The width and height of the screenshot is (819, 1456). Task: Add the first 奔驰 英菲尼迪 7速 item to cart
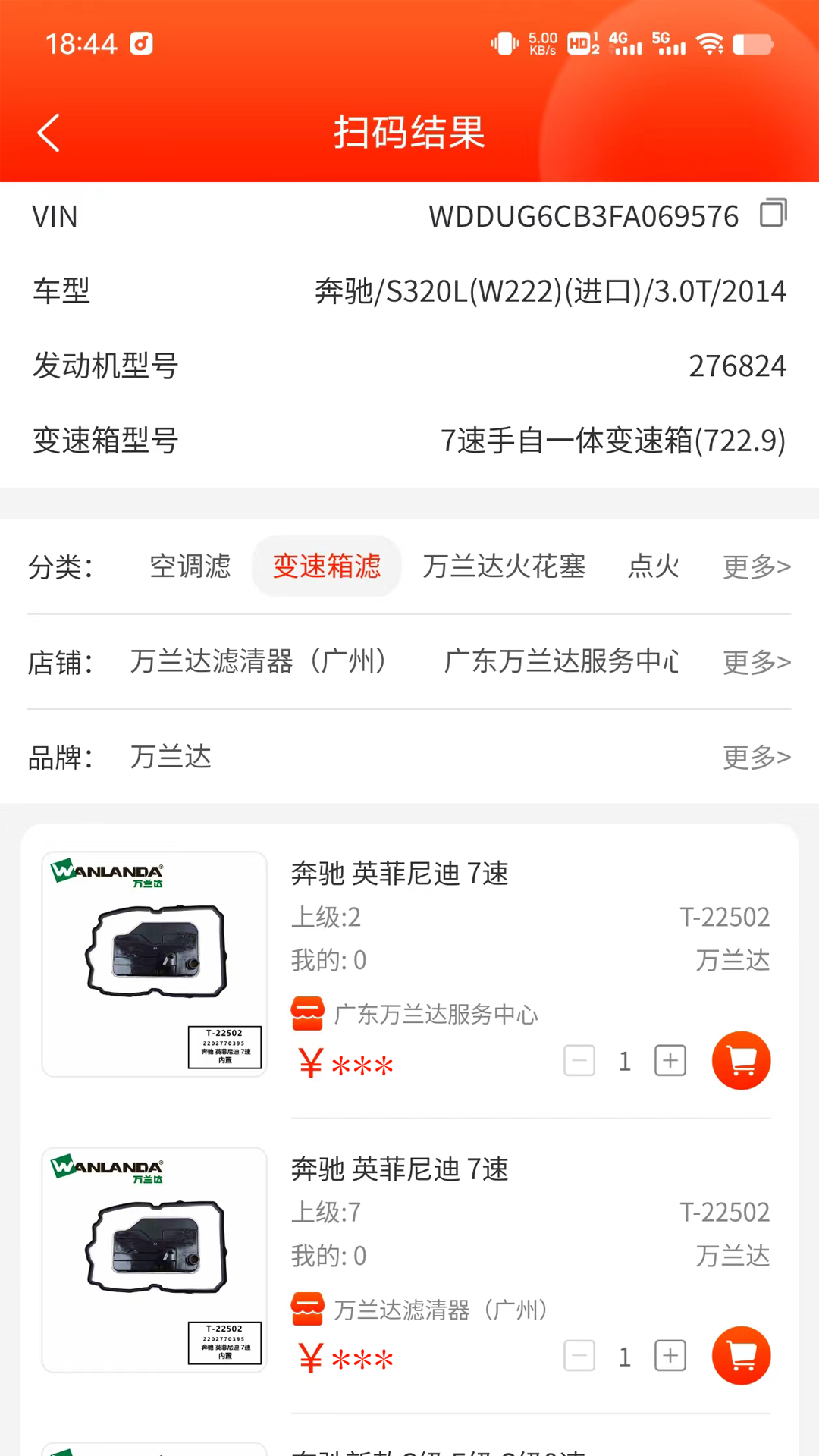(741, 1060)
